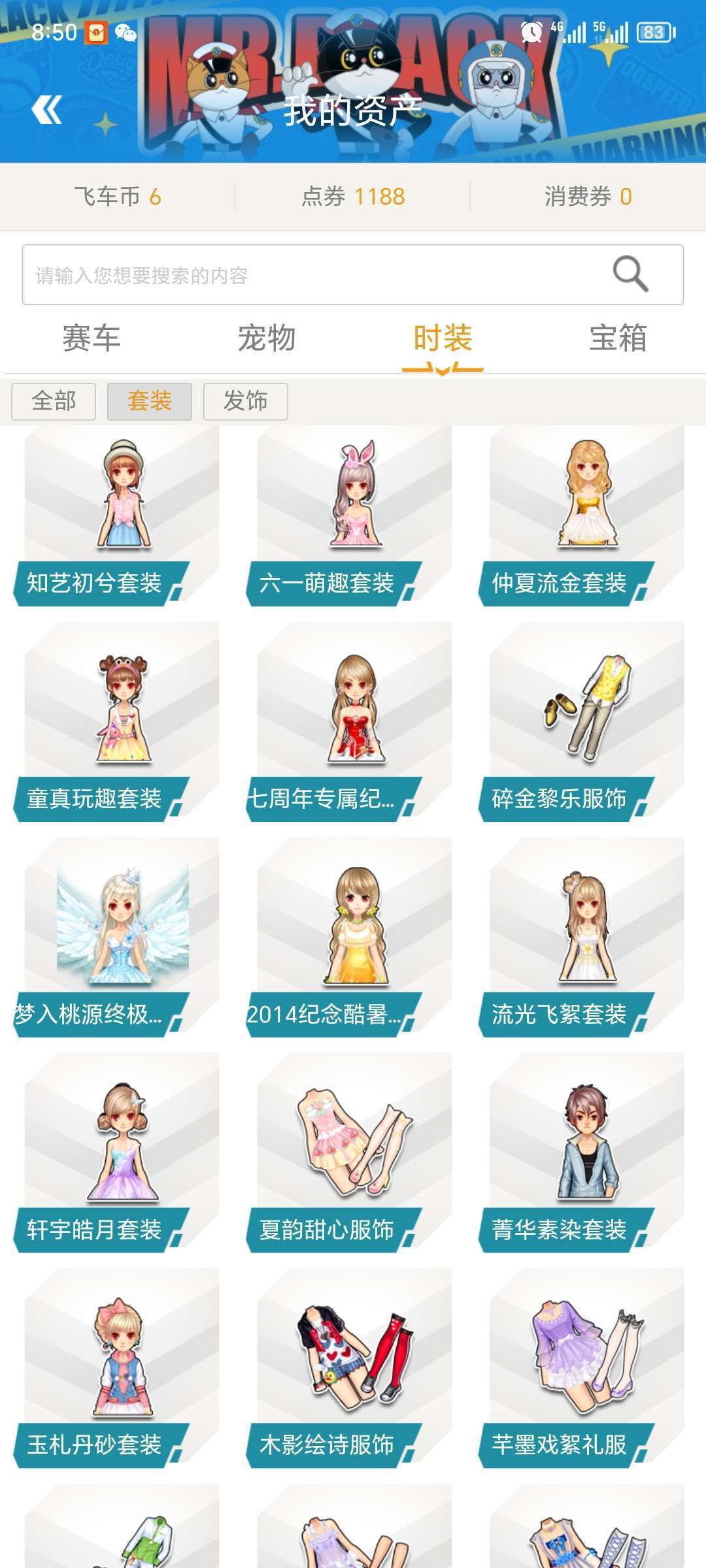Tap the search input field
Screen dimensions: 706x1568
(314, 275)
